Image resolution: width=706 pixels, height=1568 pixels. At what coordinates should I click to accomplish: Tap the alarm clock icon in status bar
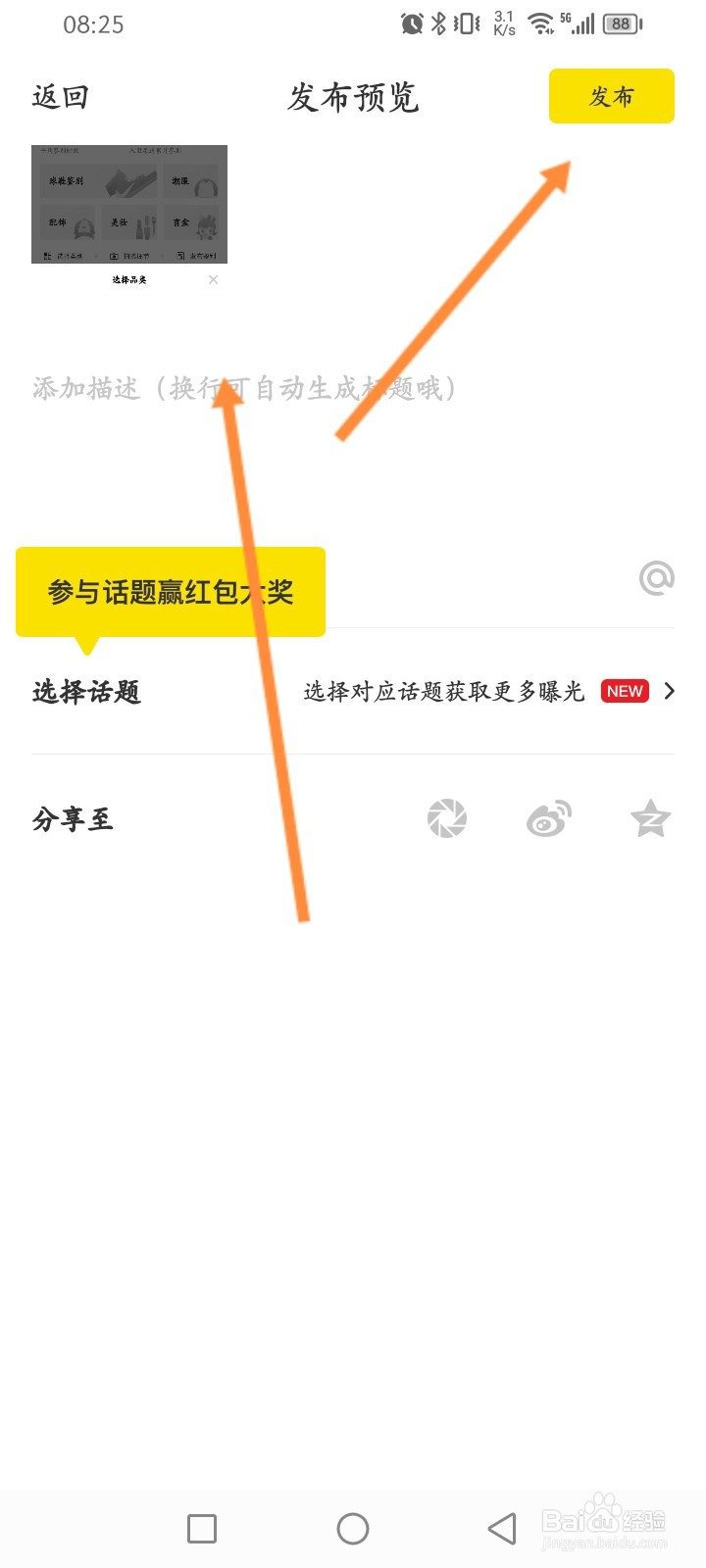point(411,22)
